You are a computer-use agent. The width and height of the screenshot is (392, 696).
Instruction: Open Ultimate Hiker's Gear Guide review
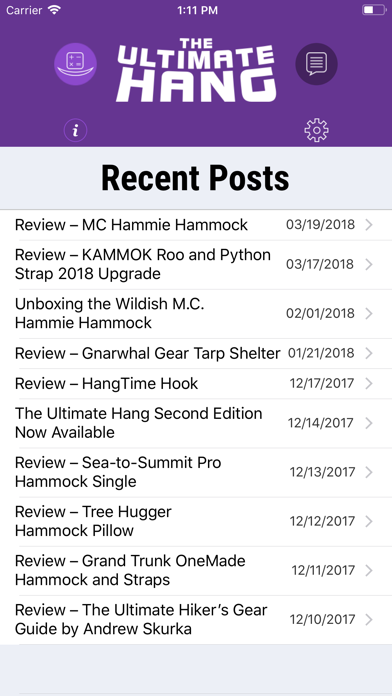(x=196, y=620)
